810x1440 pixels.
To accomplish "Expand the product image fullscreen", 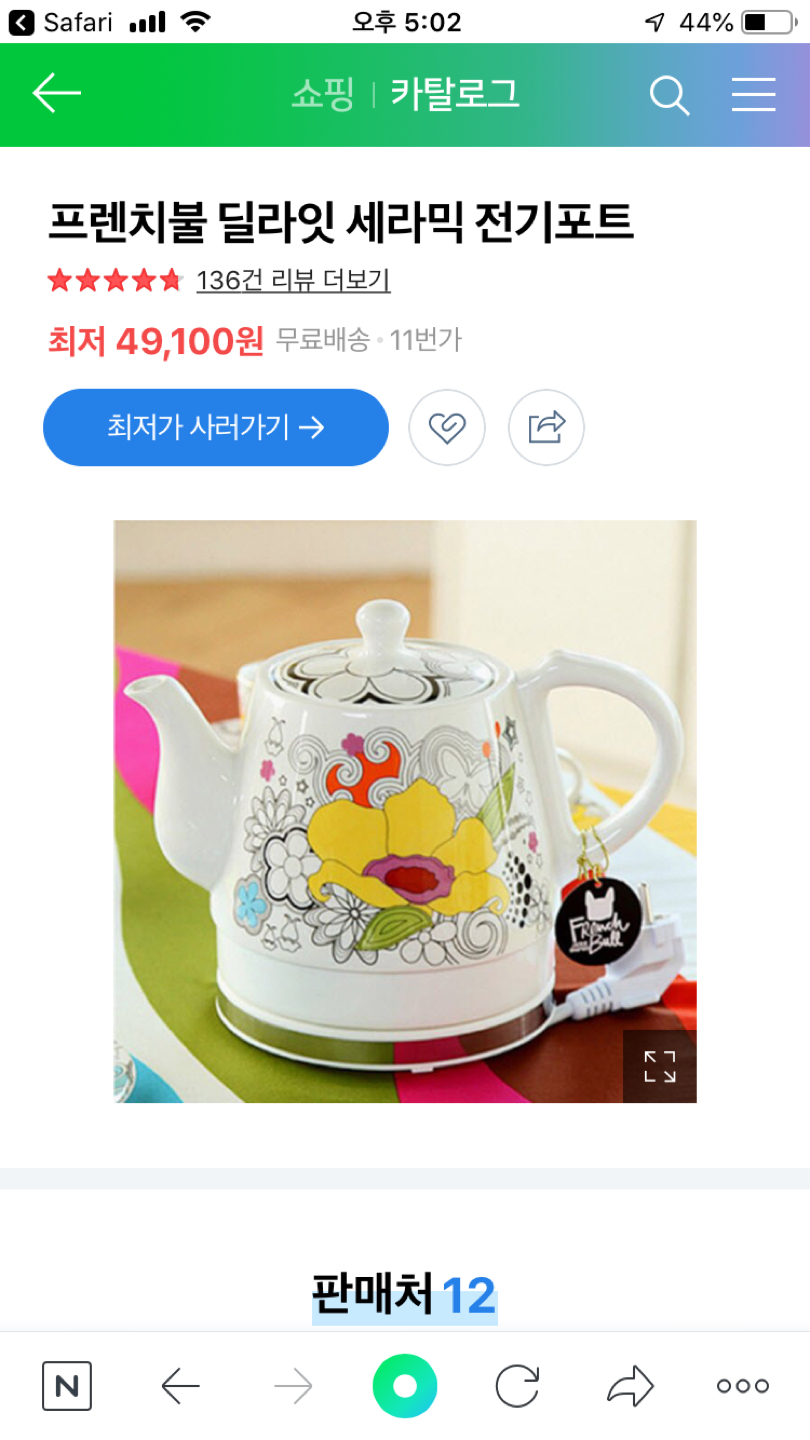I will tap(659, 1066).
